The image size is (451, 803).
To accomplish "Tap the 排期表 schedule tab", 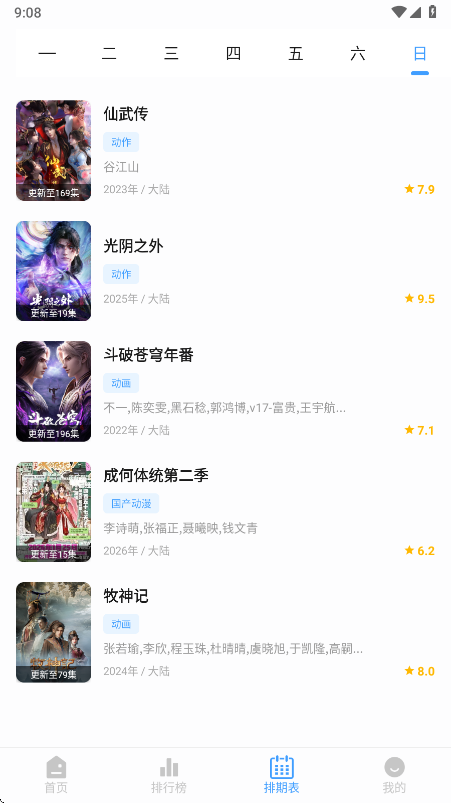I will coord(282,775).
